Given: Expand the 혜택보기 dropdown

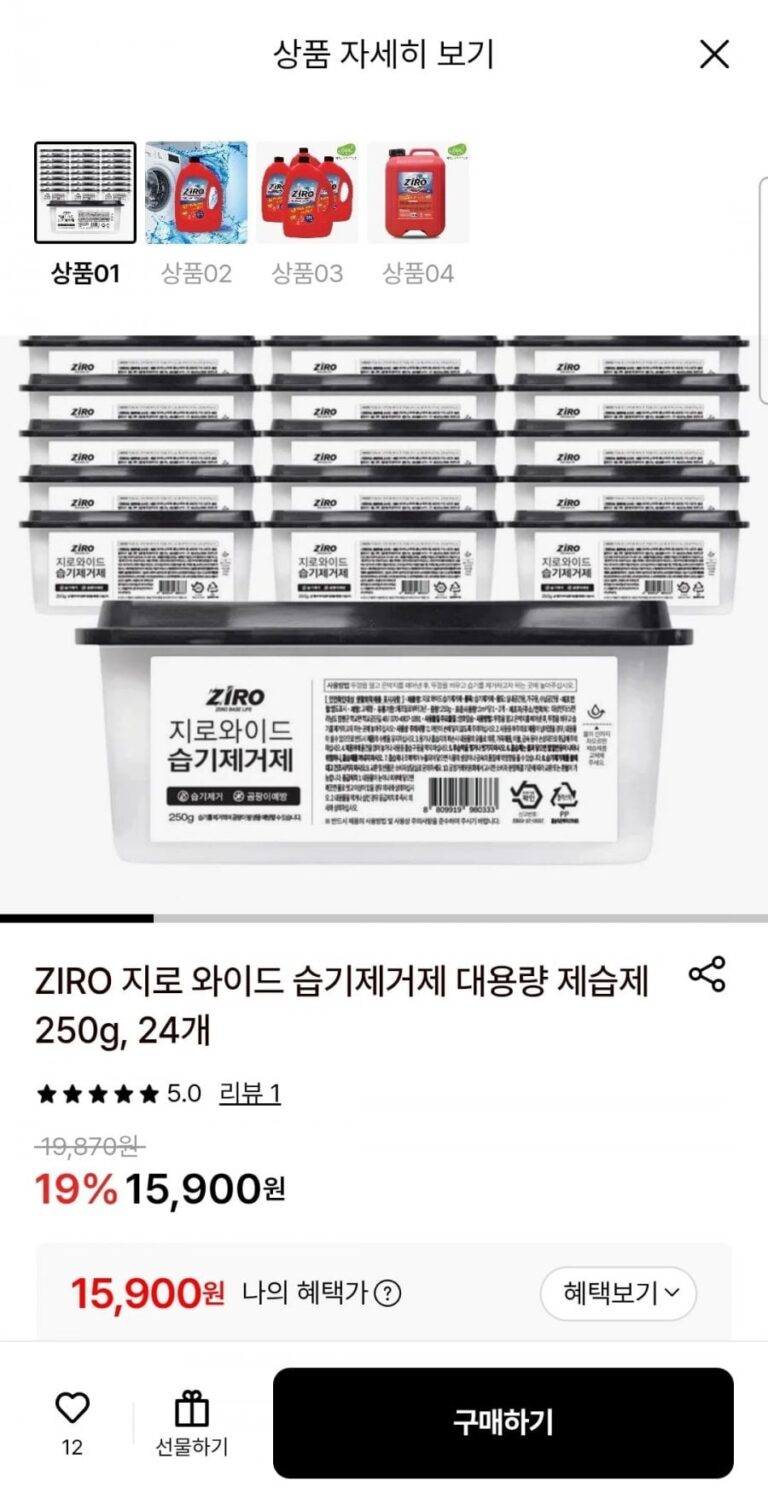Looking at the screenshot, I should coord(618,1293).
